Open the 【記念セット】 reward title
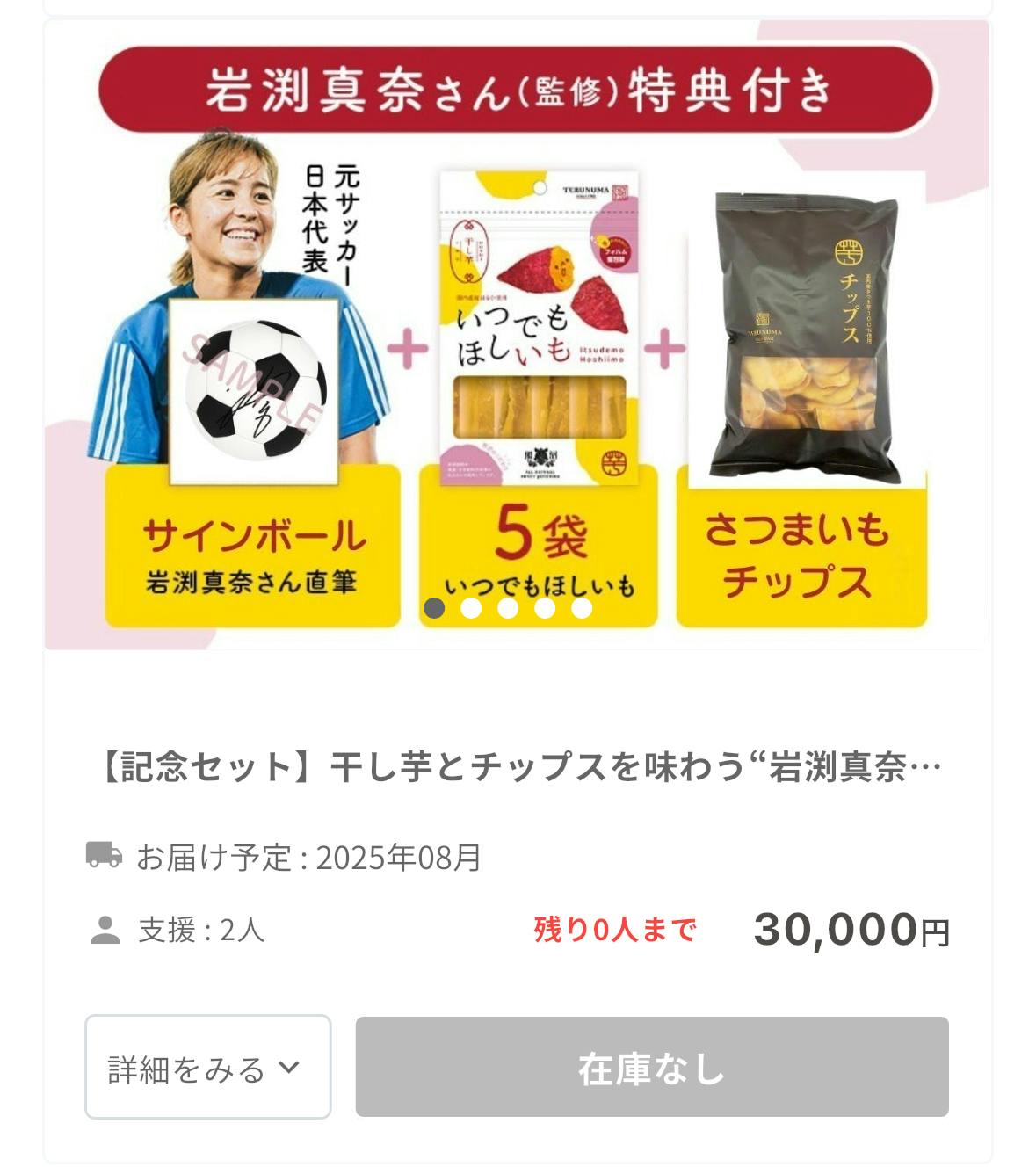 (x=518, y=767)
